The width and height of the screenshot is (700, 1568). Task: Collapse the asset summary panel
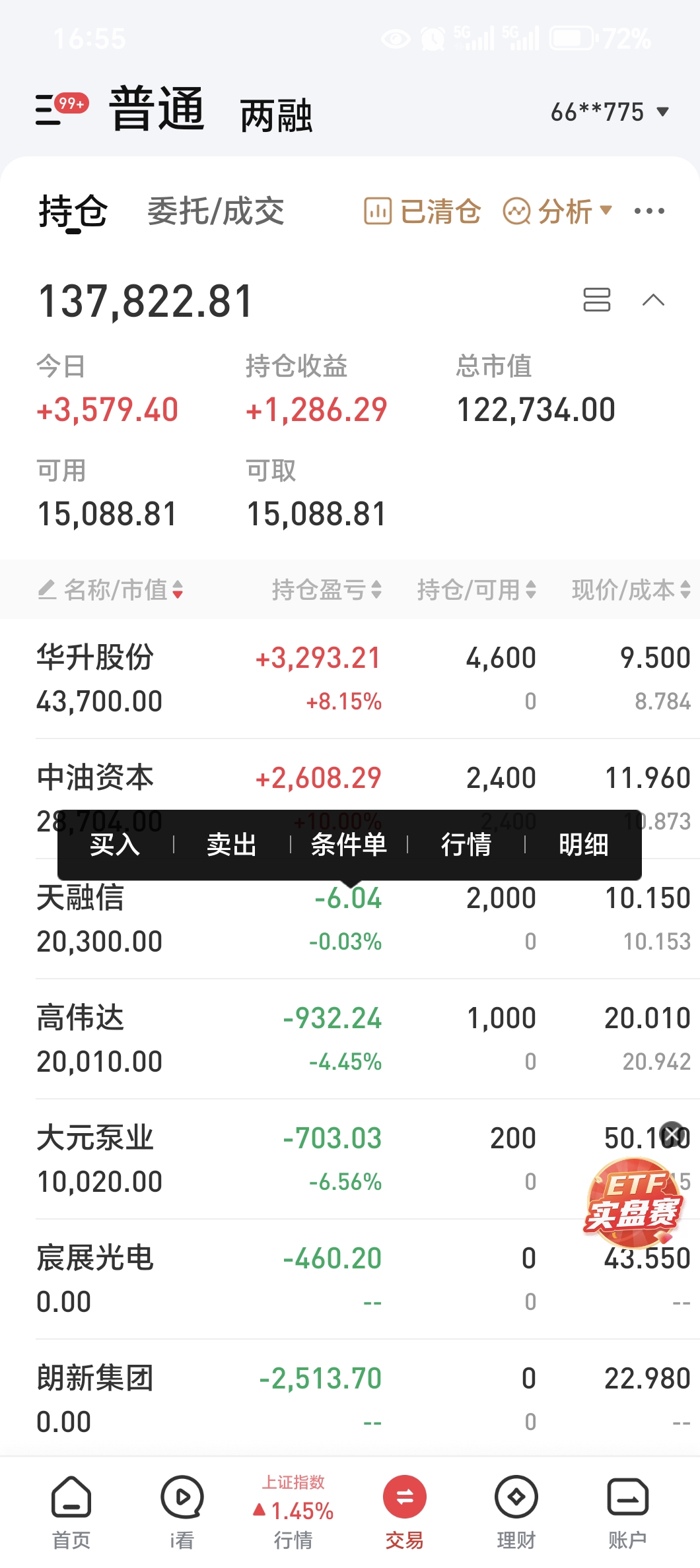pyautogui.click(x=653, y=300)
